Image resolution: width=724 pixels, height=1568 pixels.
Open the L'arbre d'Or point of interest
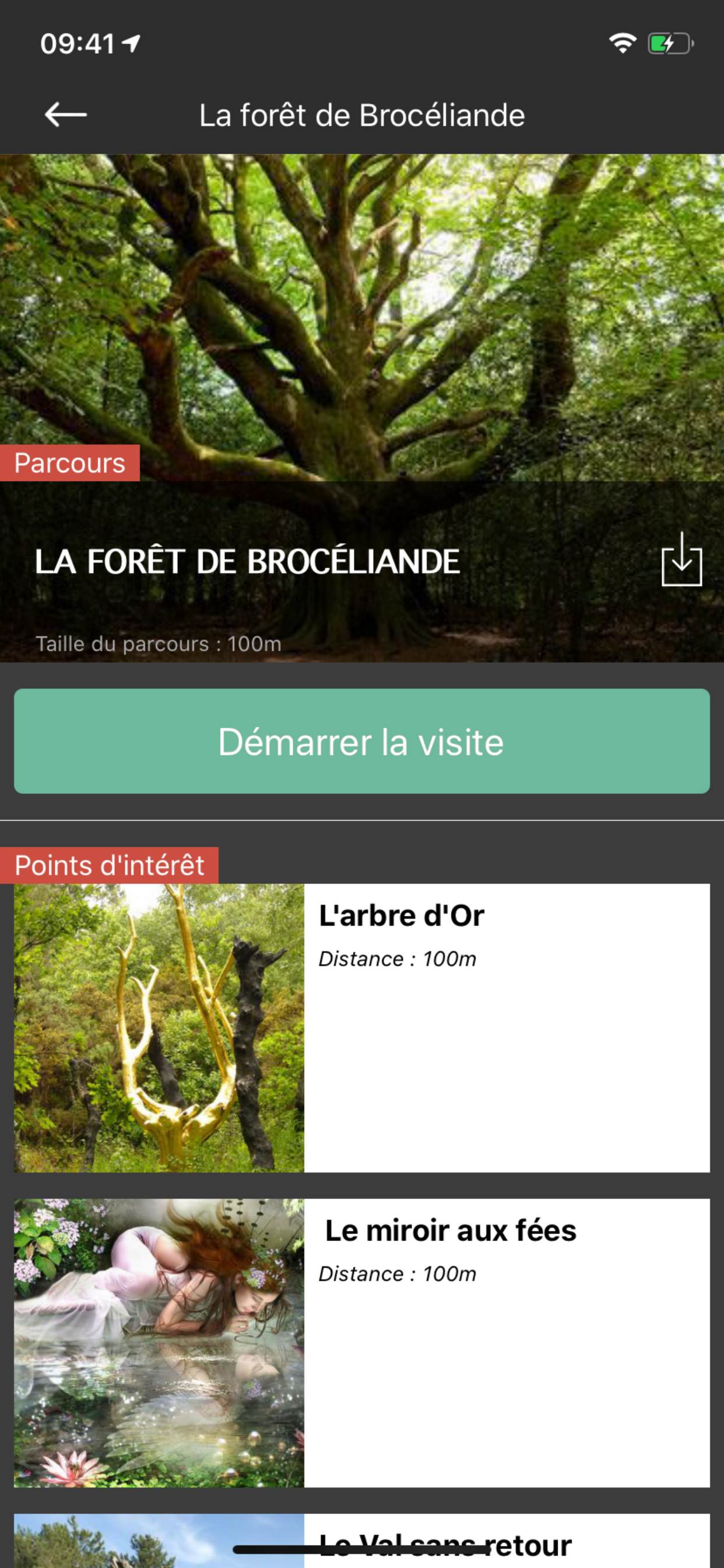point(362,1027)
